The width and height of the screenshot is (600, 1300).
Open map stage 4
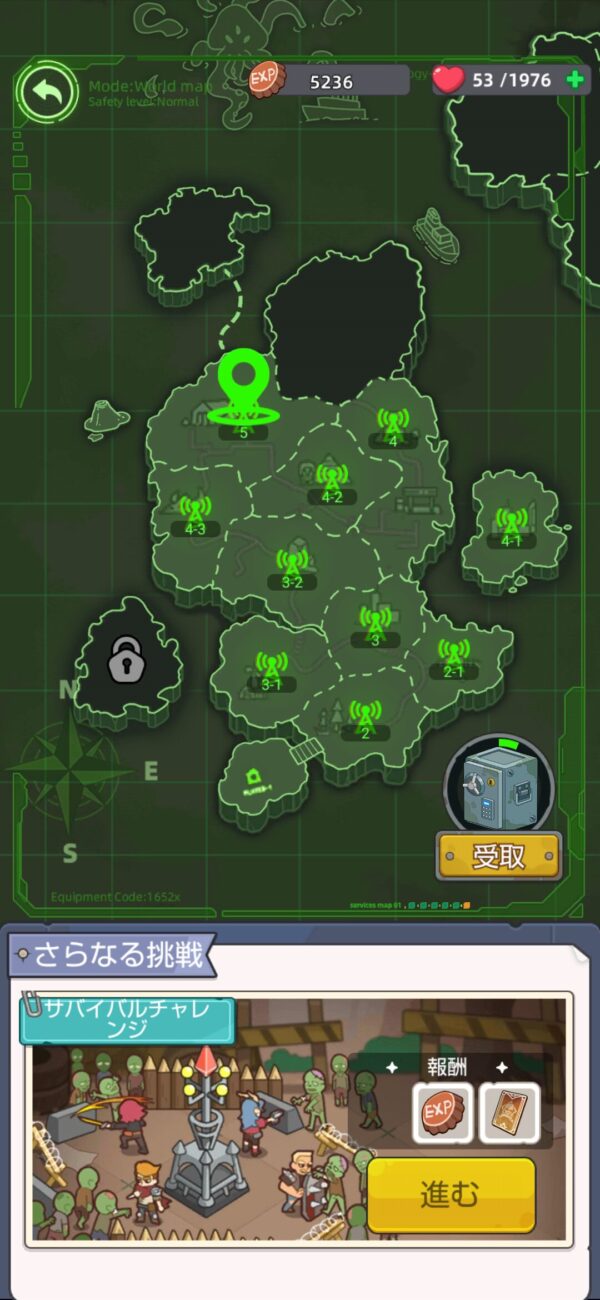click(x=392, y=426)
